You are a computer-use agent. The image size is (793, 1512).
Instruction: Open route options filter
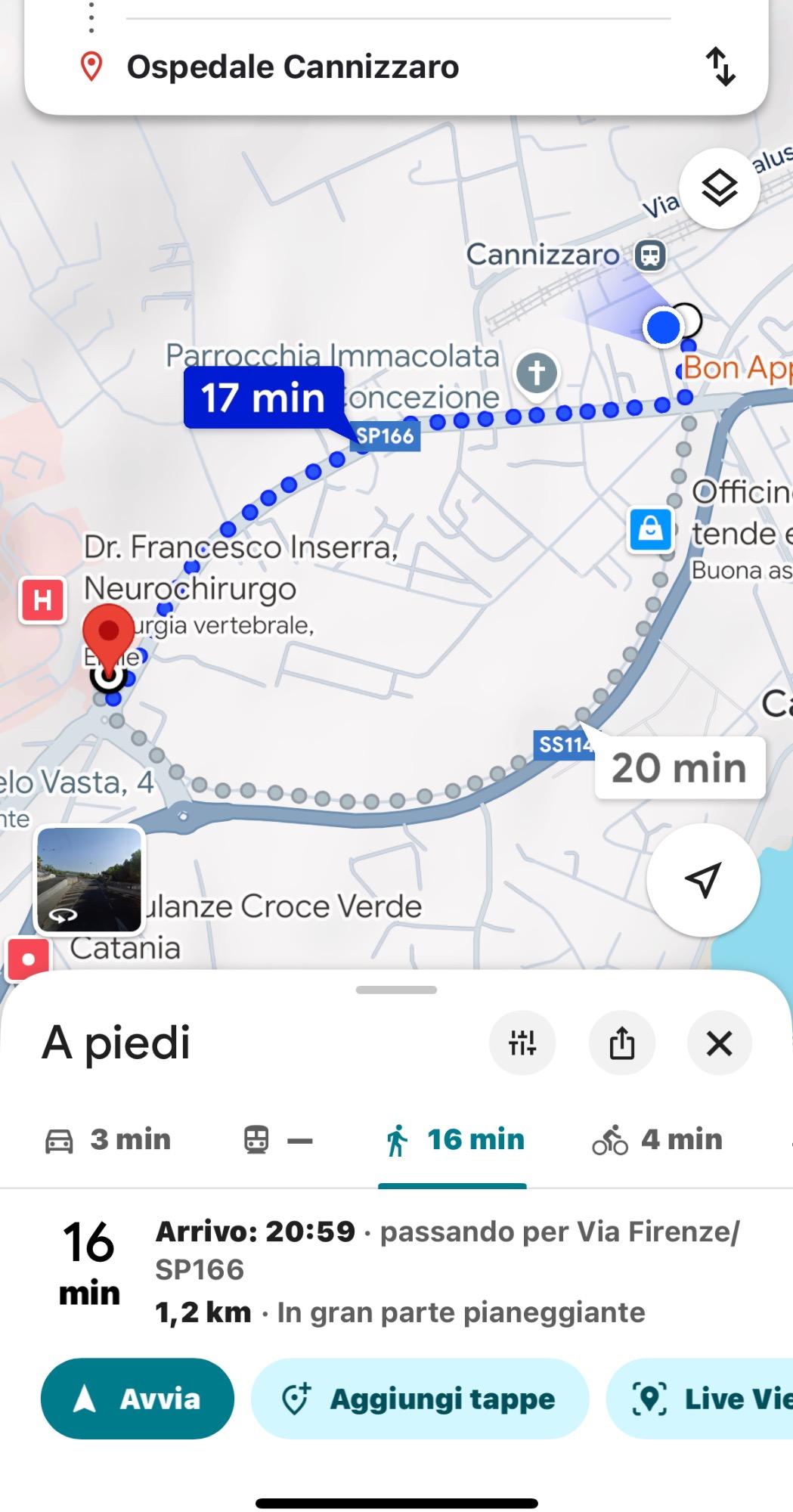tap(522, 1043)
